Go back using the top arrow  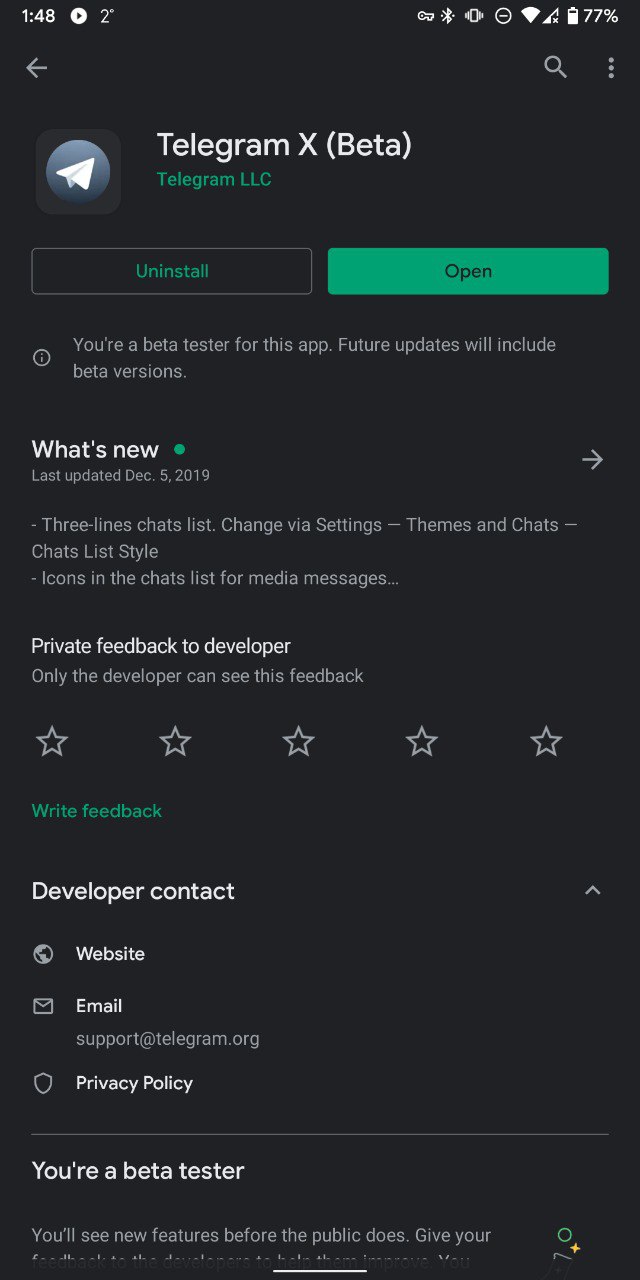(37, 68)
